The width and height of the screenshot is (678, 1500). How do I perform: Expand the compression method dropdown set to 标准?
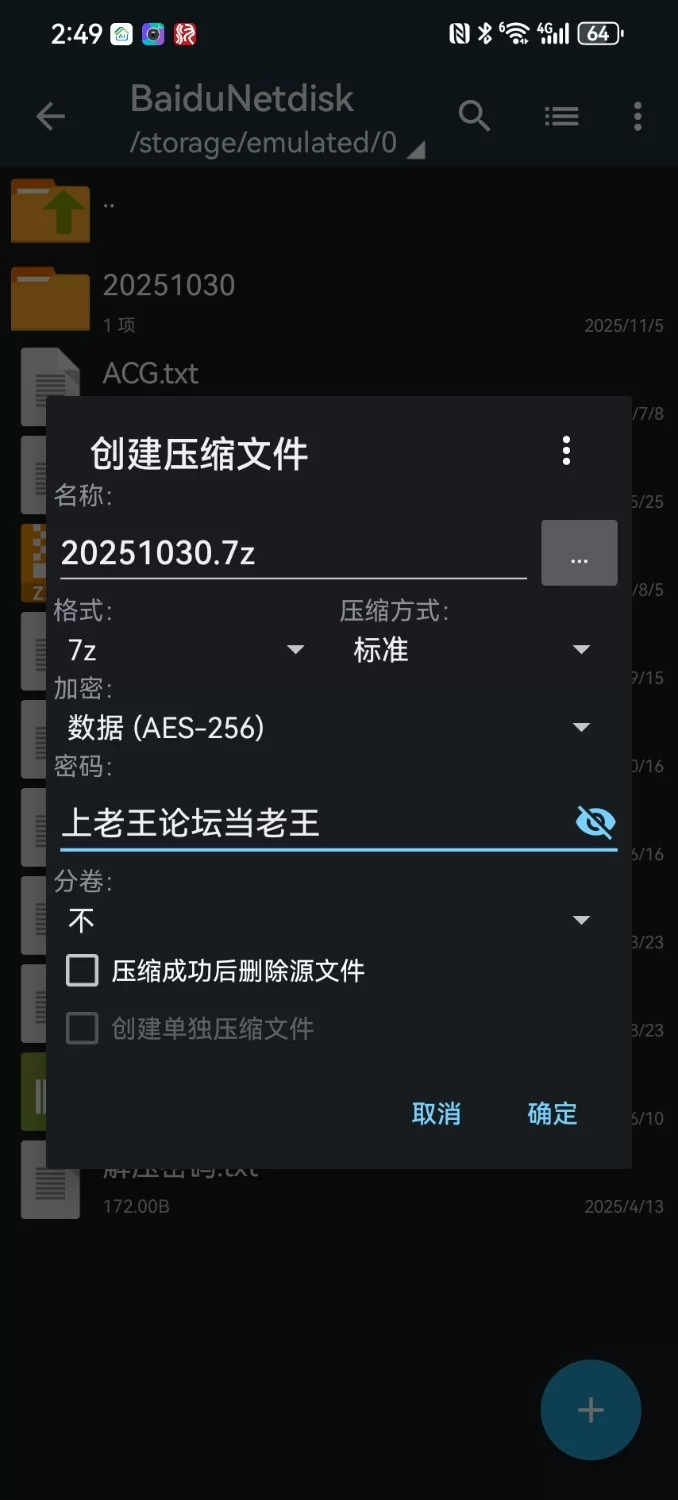point(470,650)
